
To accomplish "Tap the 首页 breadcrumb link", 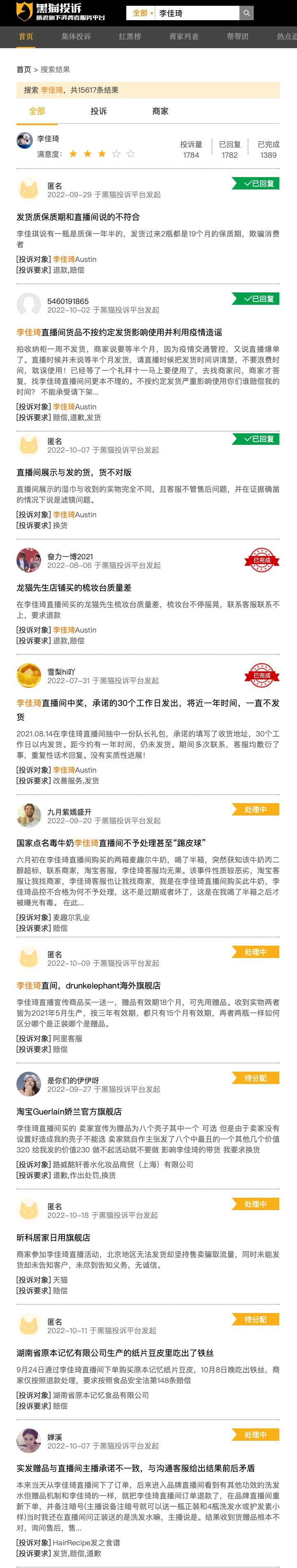I will (24, 69).
